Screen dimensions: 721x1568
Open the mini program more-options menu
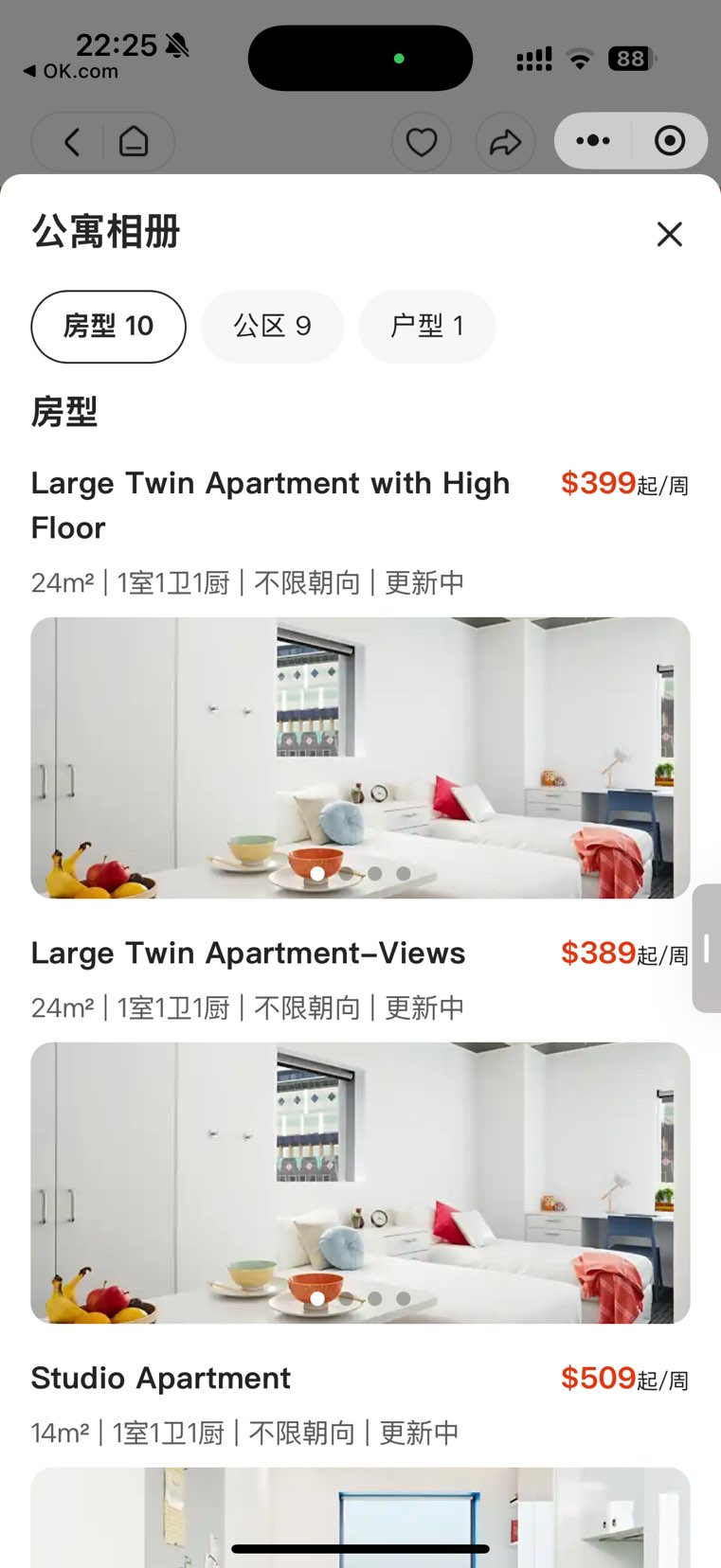pos(593,141)
